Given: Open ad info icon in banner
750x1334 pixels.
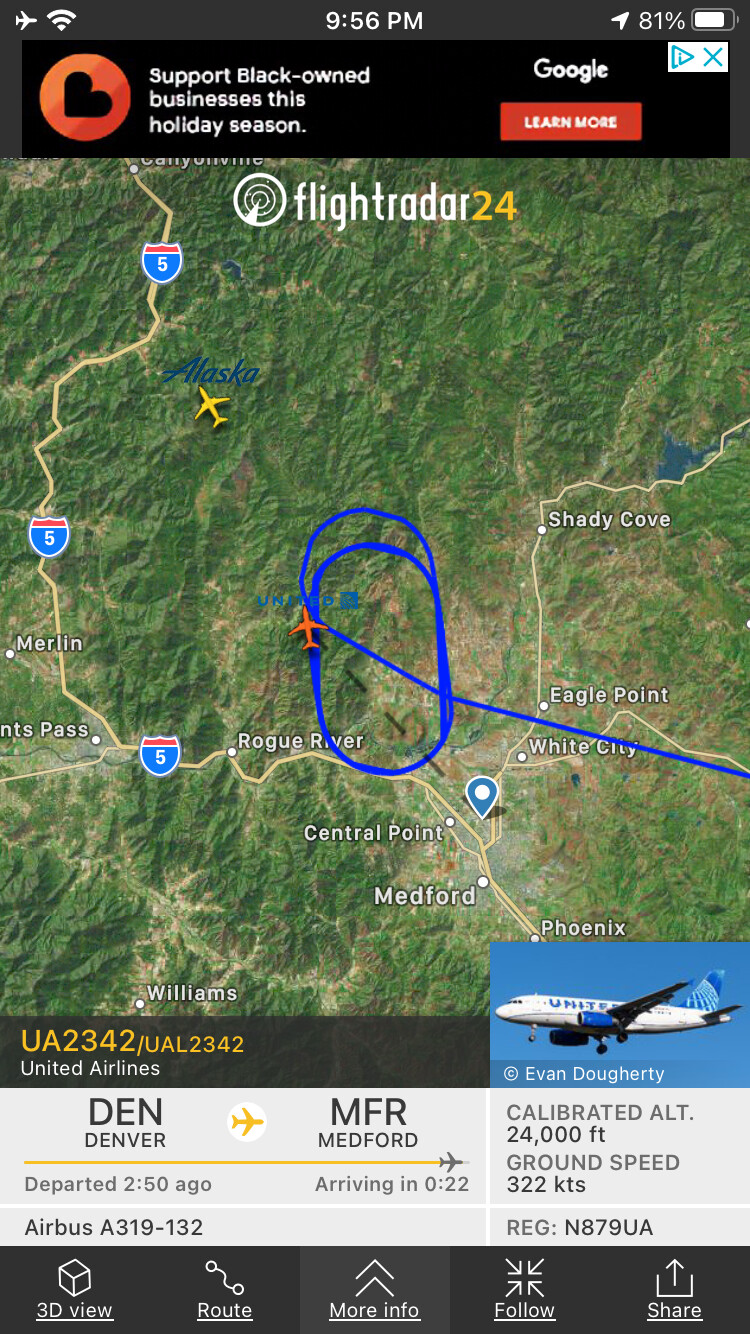Looking at the screenshot, I should [x=683, y=58].
